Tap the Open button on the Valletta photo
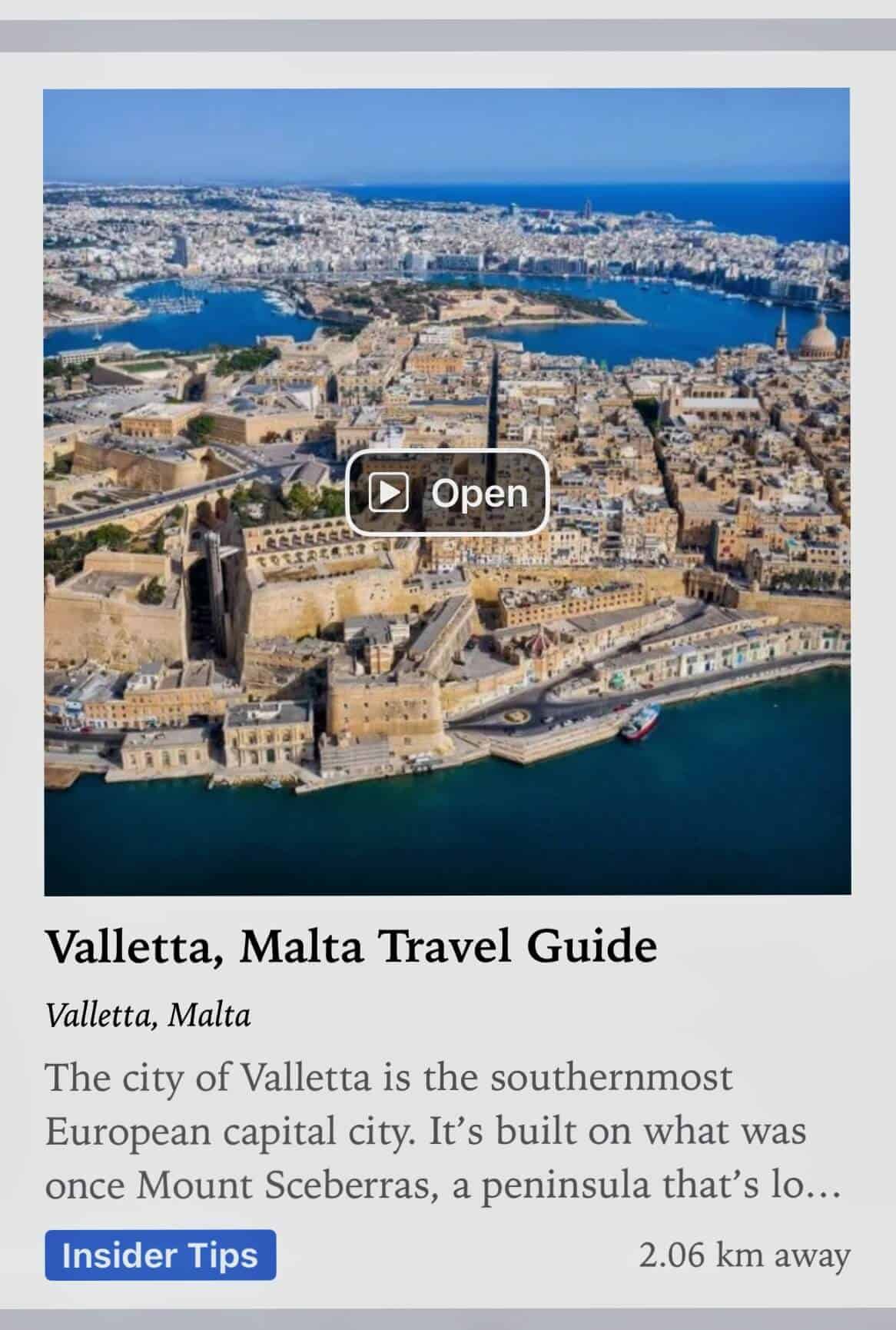 [x=447, y=493]
